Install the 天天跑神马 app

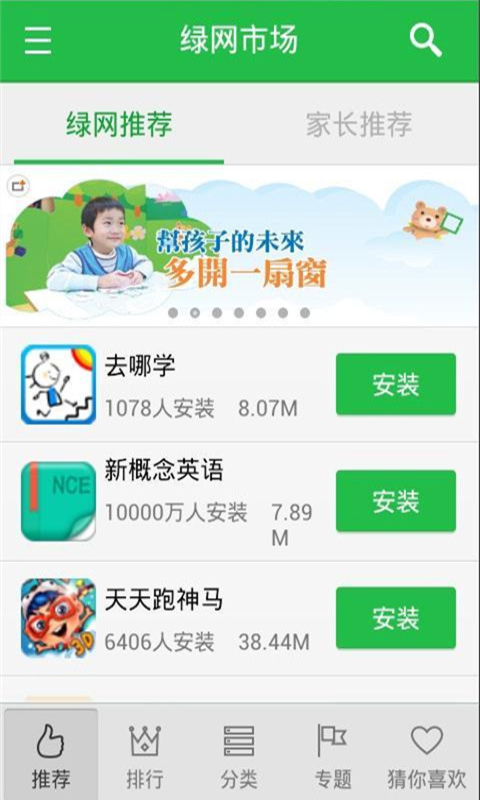(396, 618)
